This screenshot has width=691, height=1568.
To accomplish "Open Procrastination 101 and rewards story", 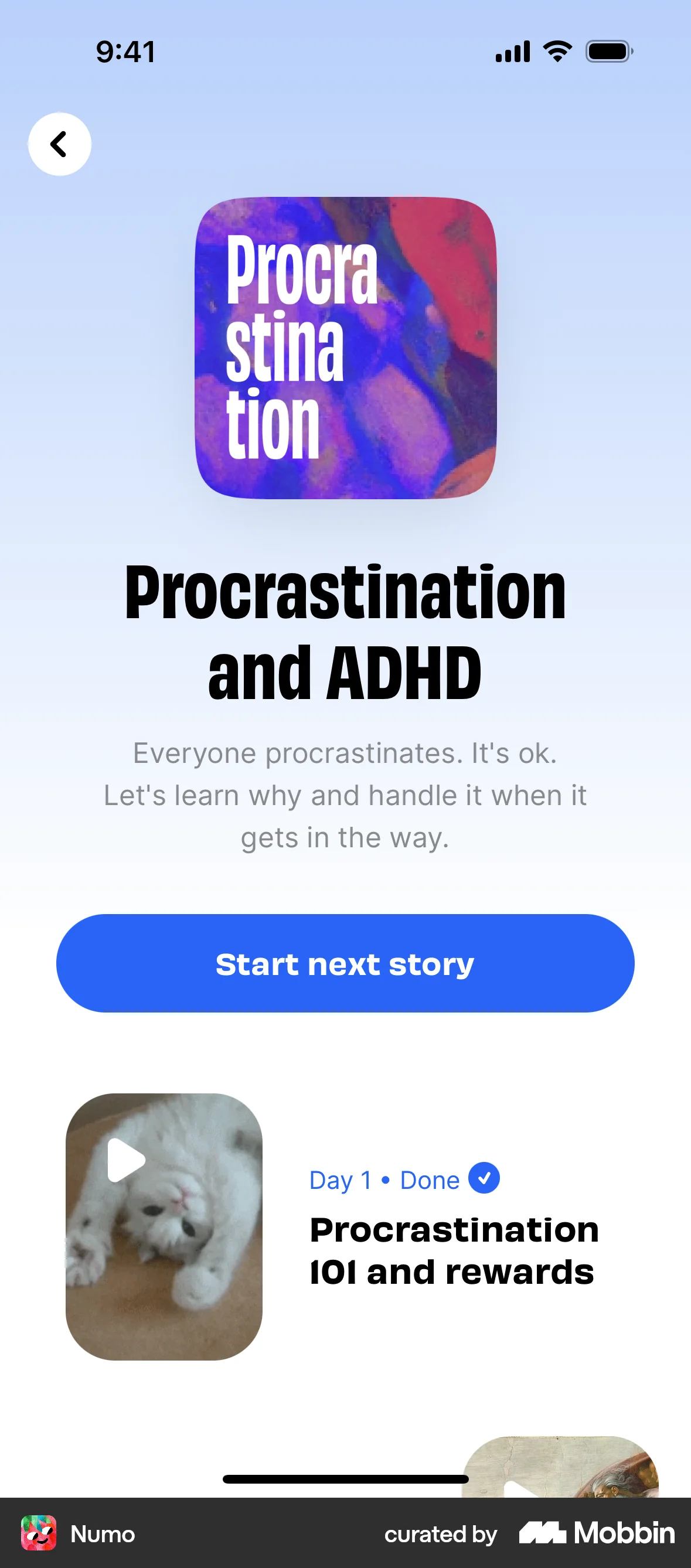I will tap(453, 1250).
